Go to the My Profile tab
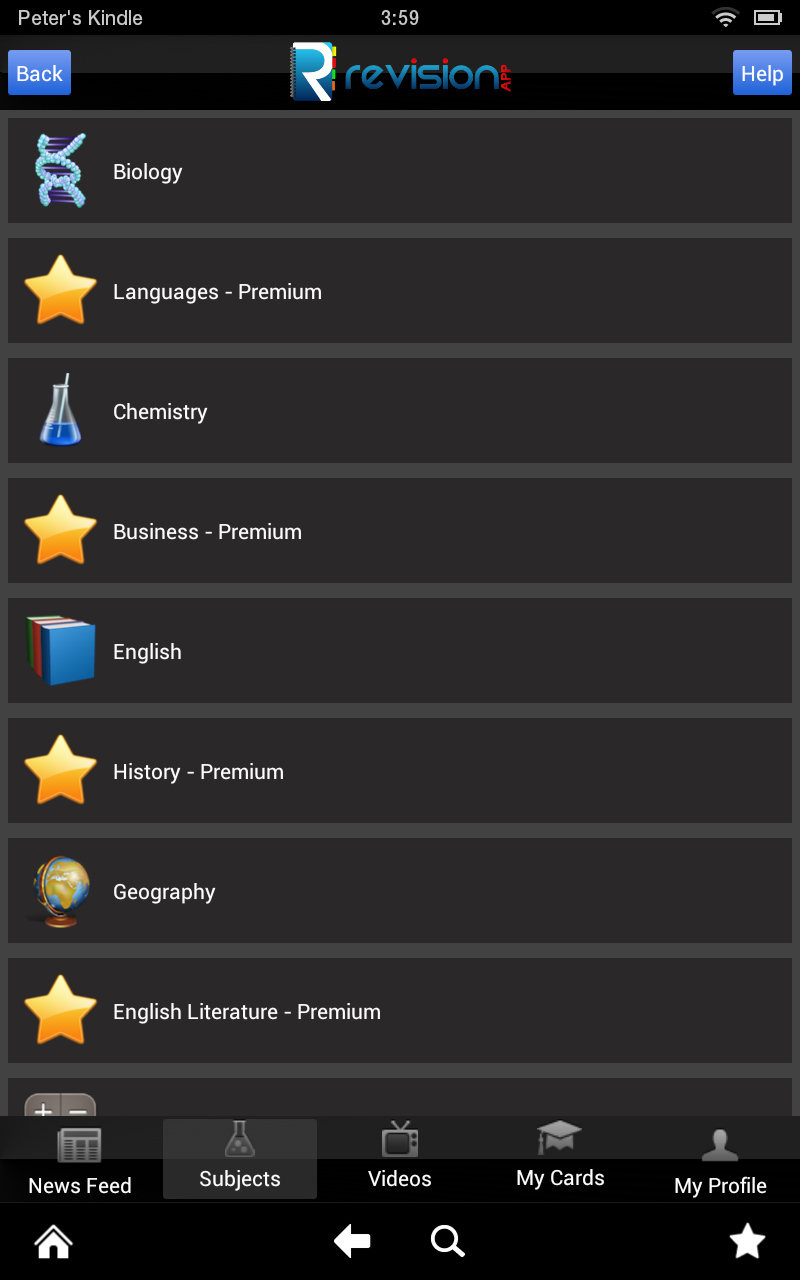The width and height of the screenshot is (800, 1280). coord(720,1160)
